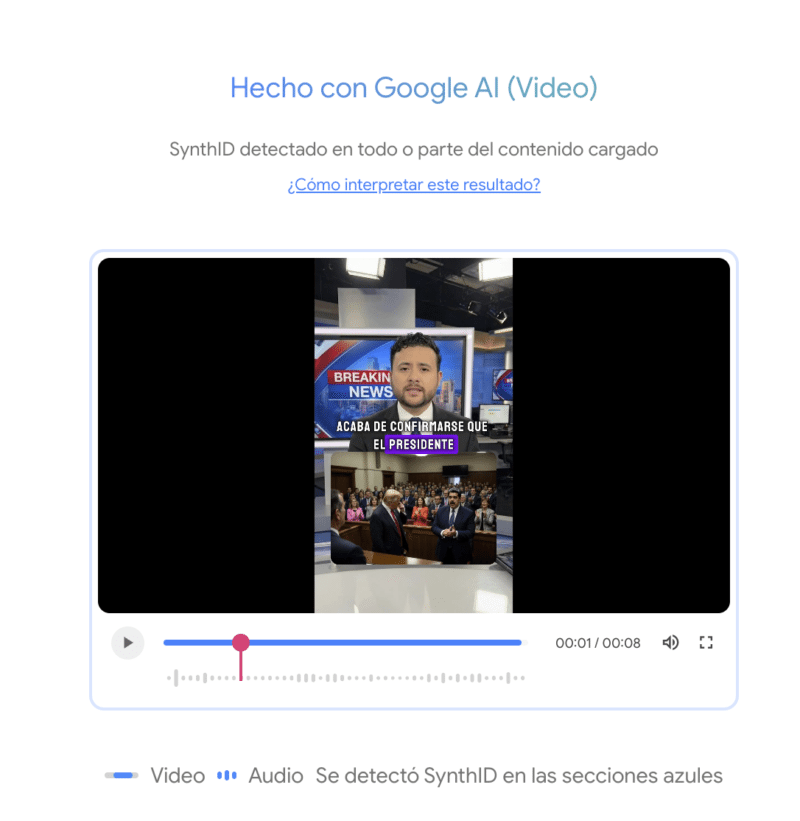Screen dimensions: 800x821
Task: Open the '¿Cómo interpretar este resultado?' link
Action: point(414,185)
